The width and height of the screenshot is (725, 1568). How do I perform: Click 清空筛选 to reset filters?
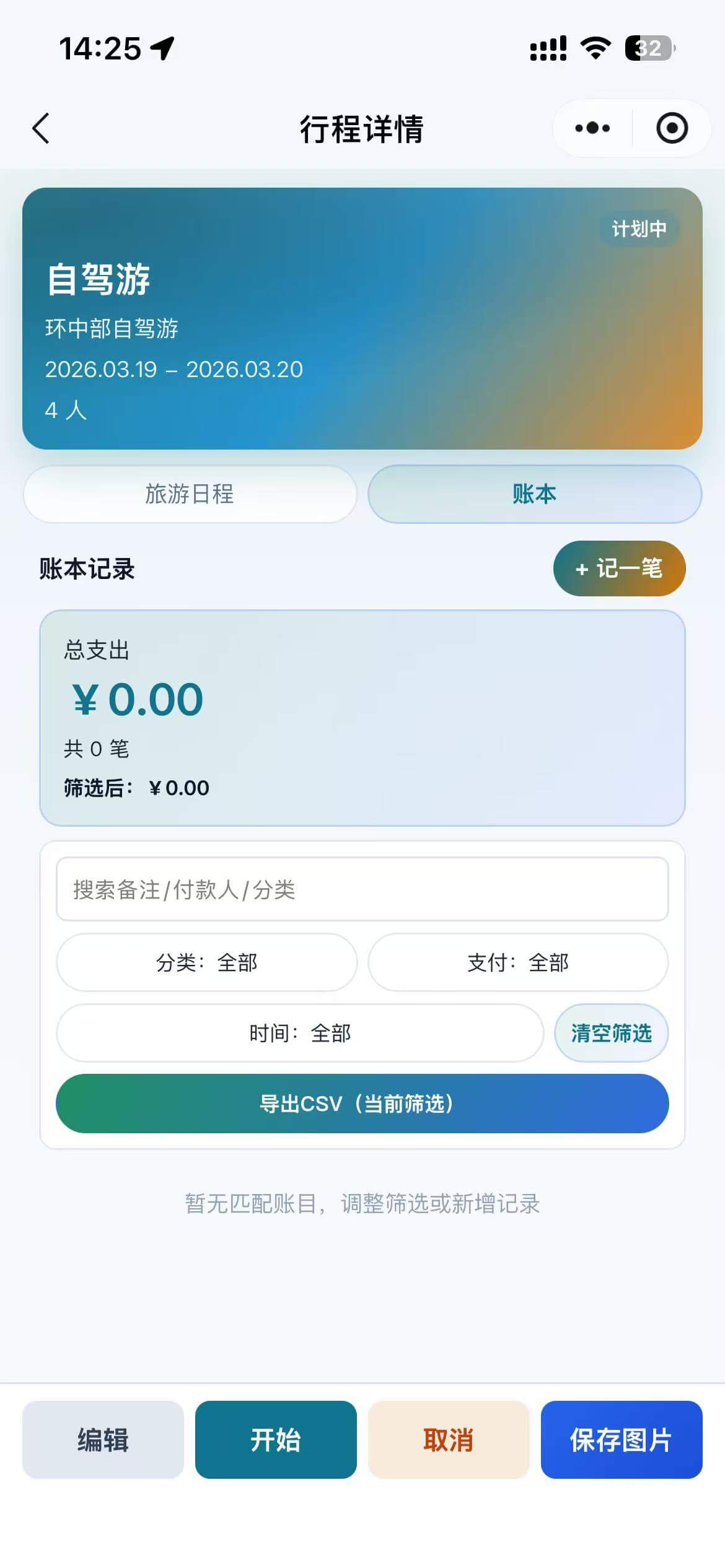(x=610, y=1033)
